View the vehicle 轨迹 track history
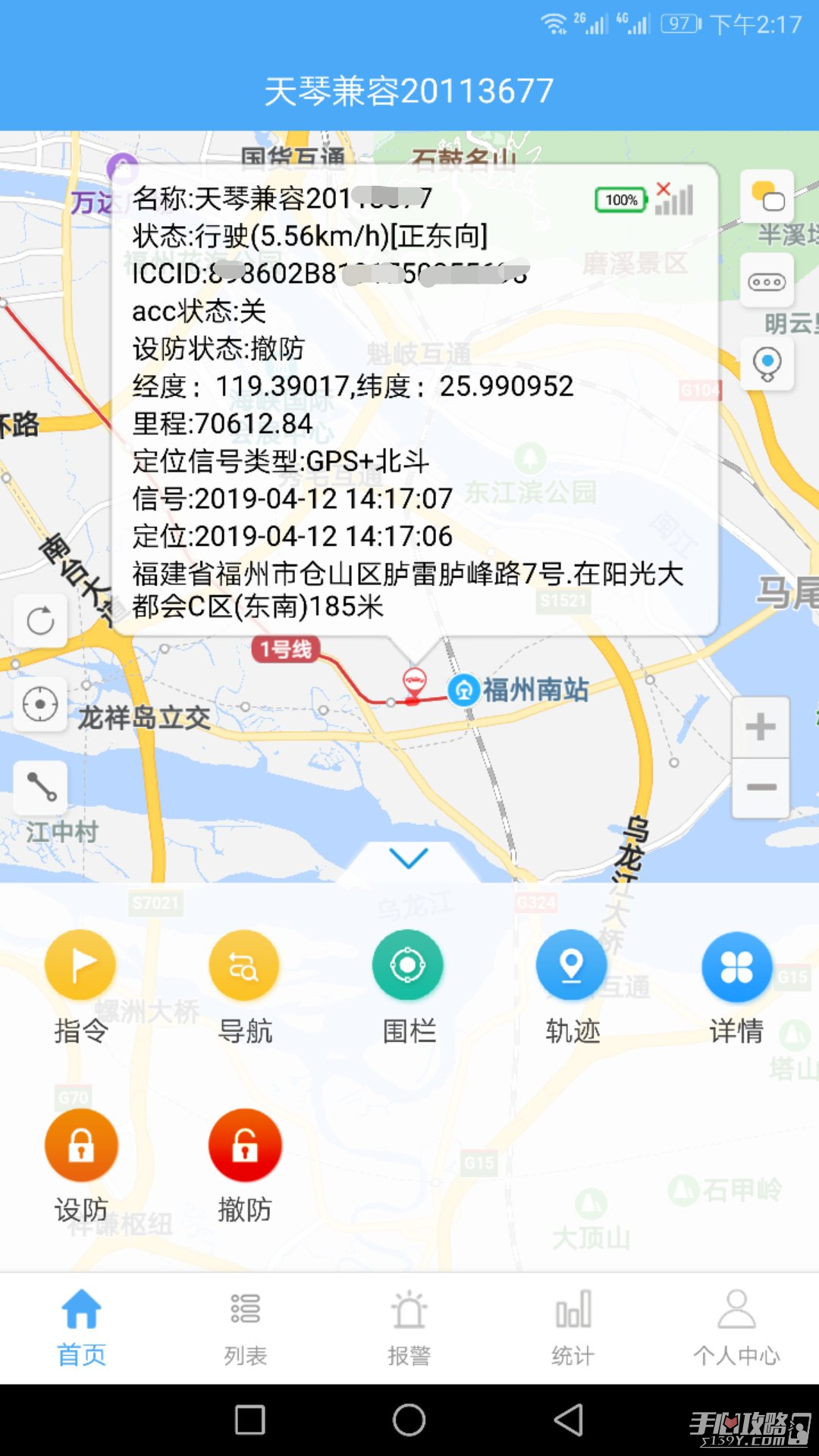This screenshot has width=819, height=1456. tap(571, 965)
